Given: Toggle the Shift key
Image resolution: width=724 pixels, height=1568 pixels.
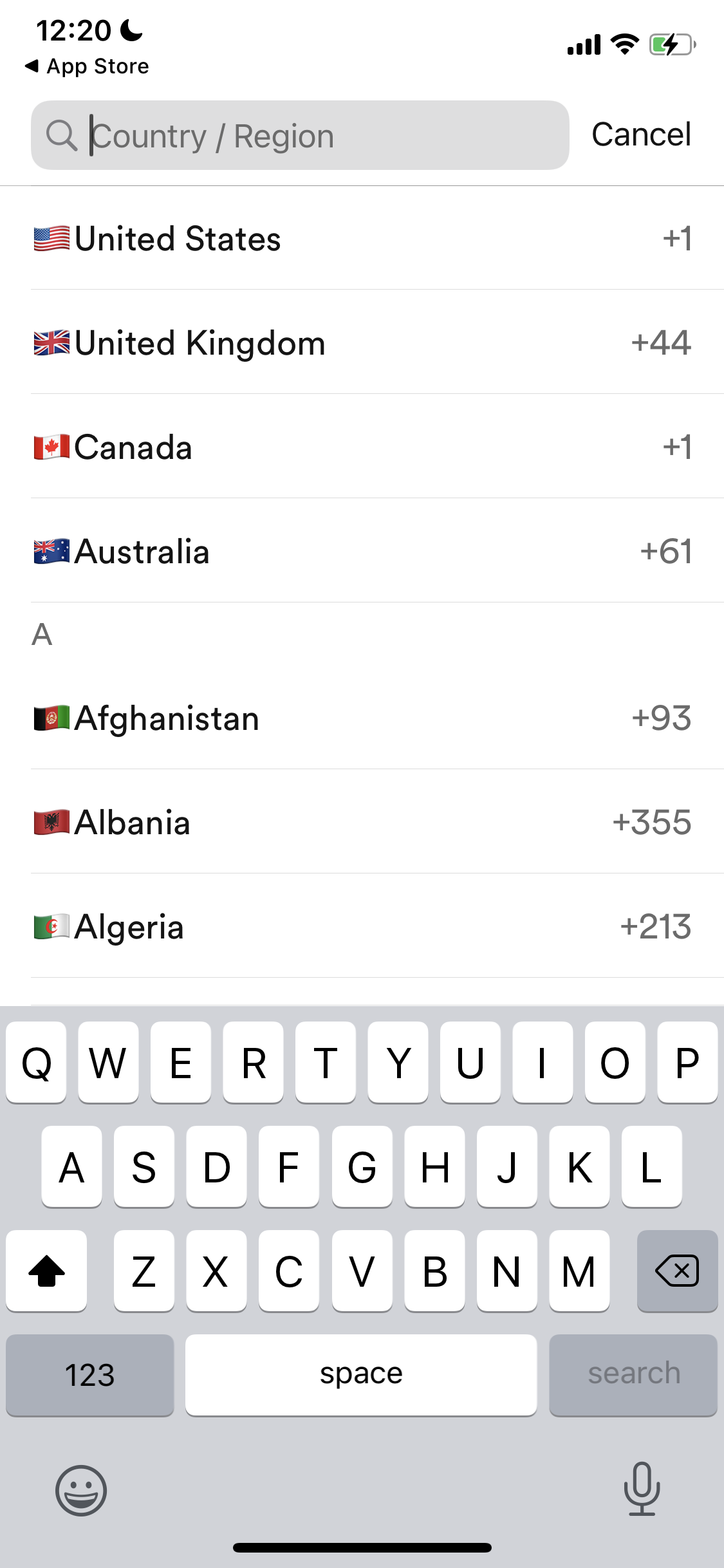Looking at the screenshot, I should click(x=46, y=1271).
